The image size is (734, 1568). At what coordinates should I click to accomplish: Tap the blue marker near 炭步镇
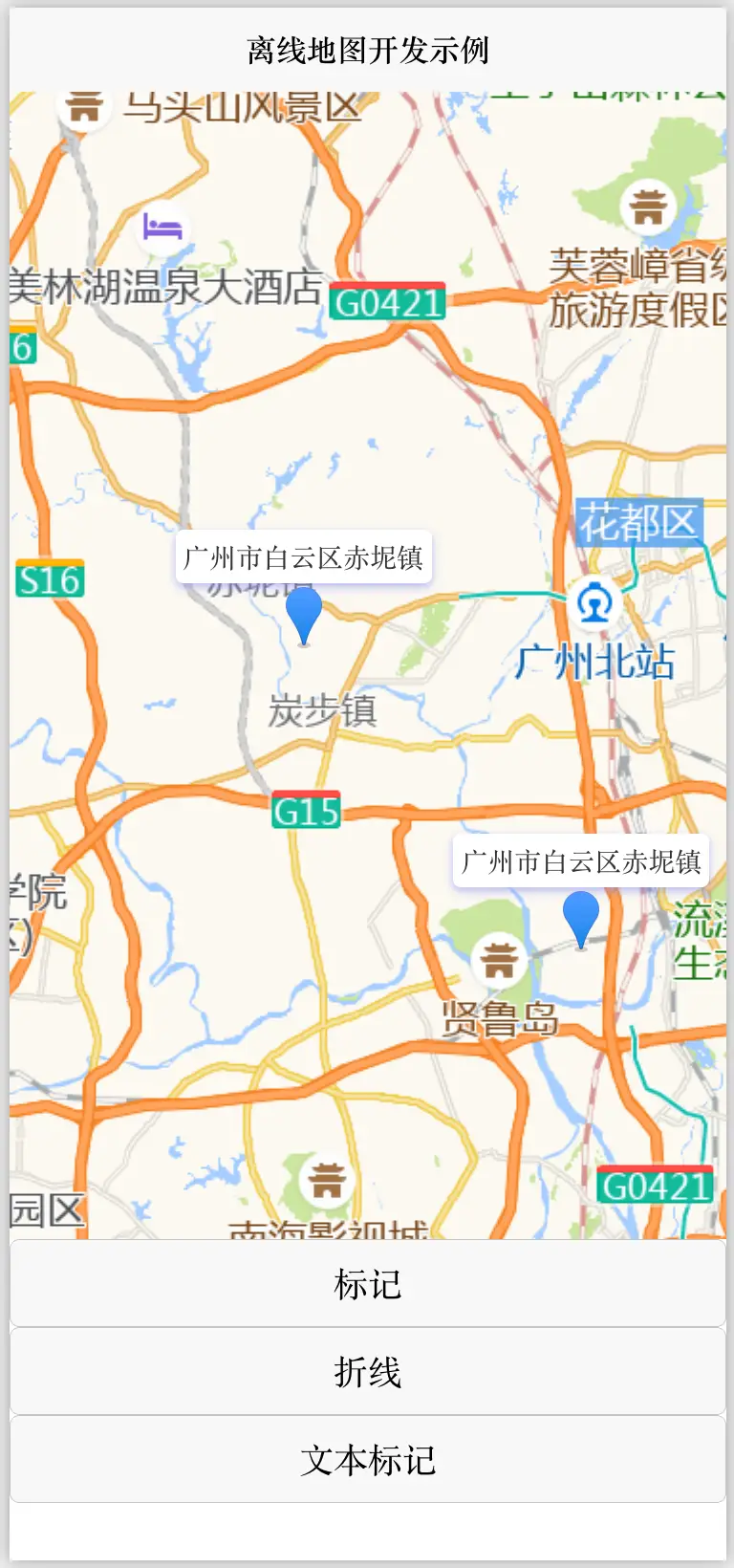click(x=304, y=616)
